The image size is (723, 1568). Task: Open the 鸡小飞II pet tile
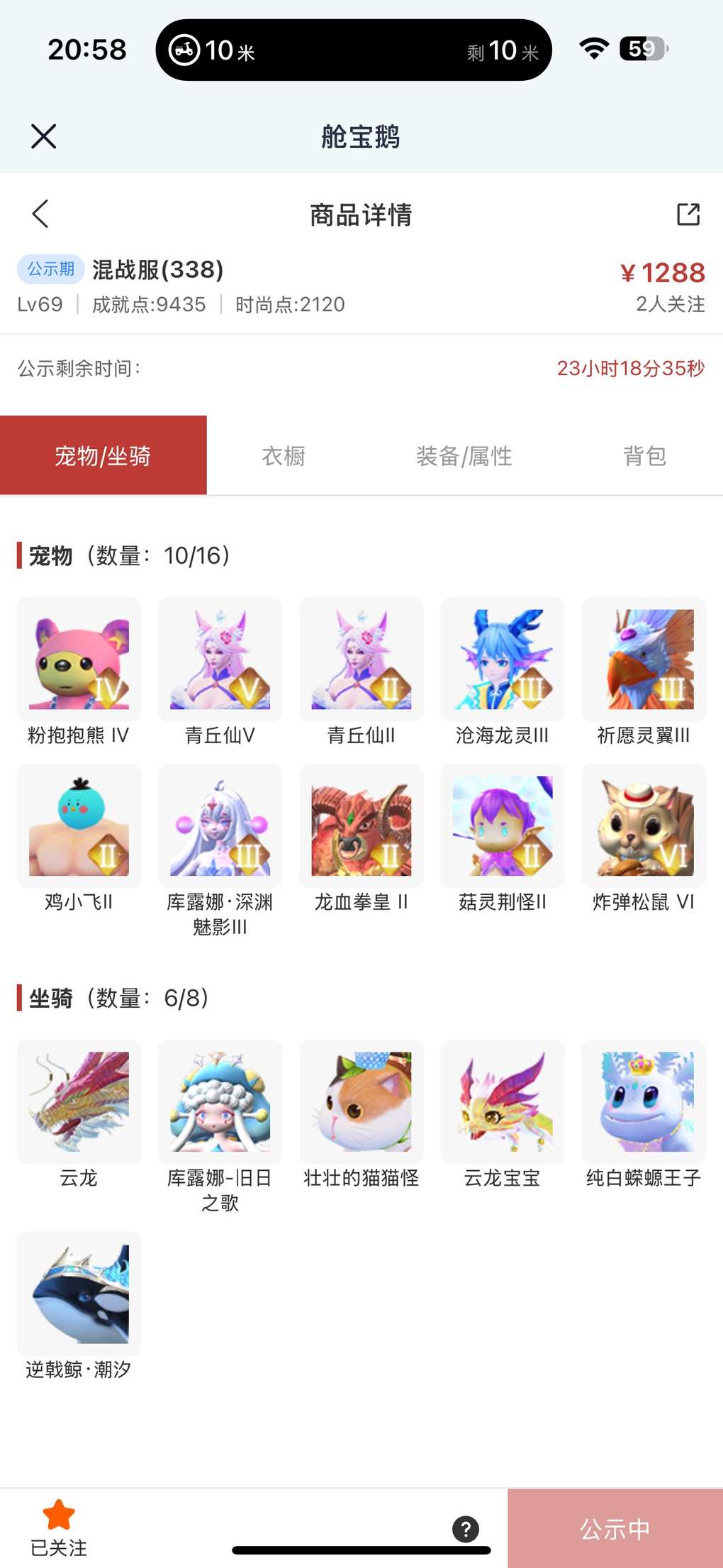79,826
